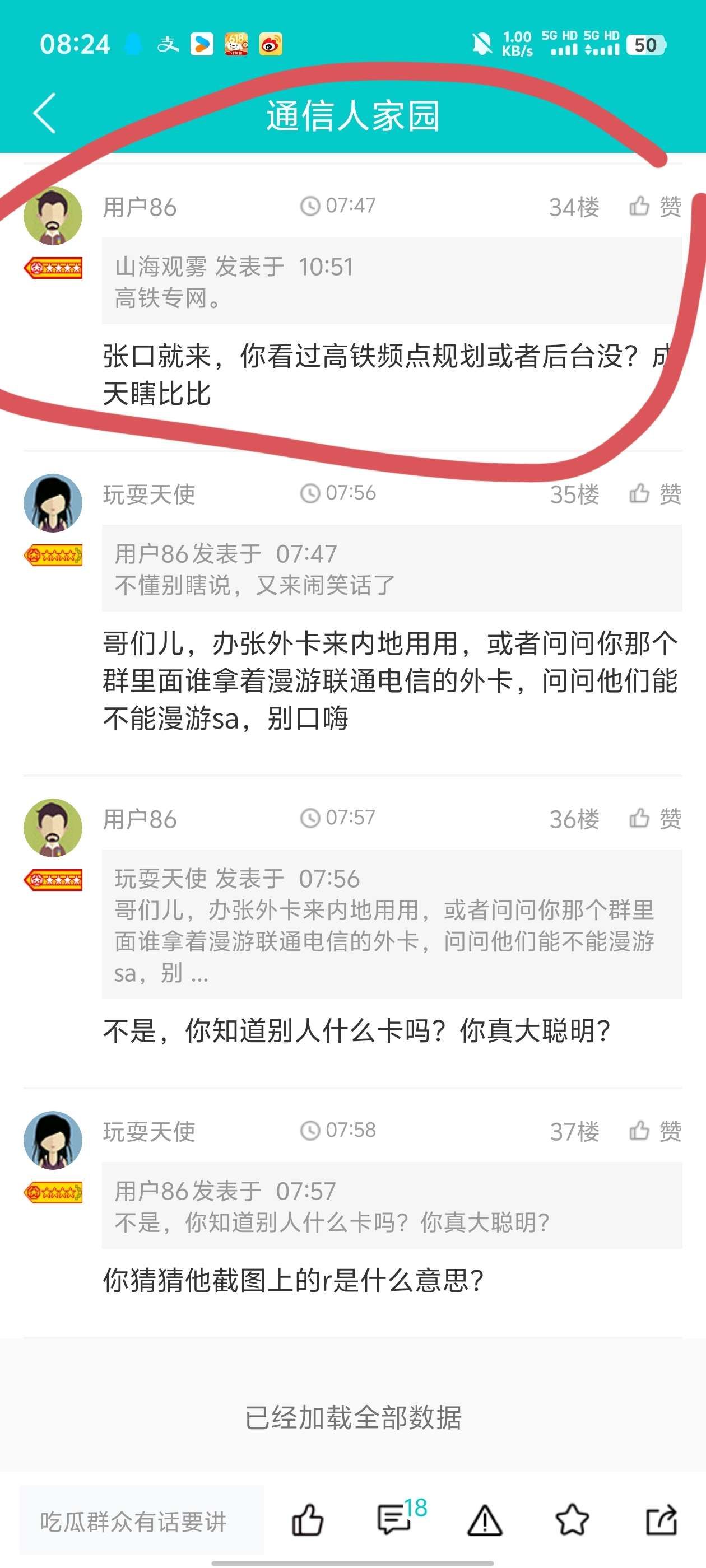
Task: Favorite this thread with star icon
Action: (x=572, y=1520)
